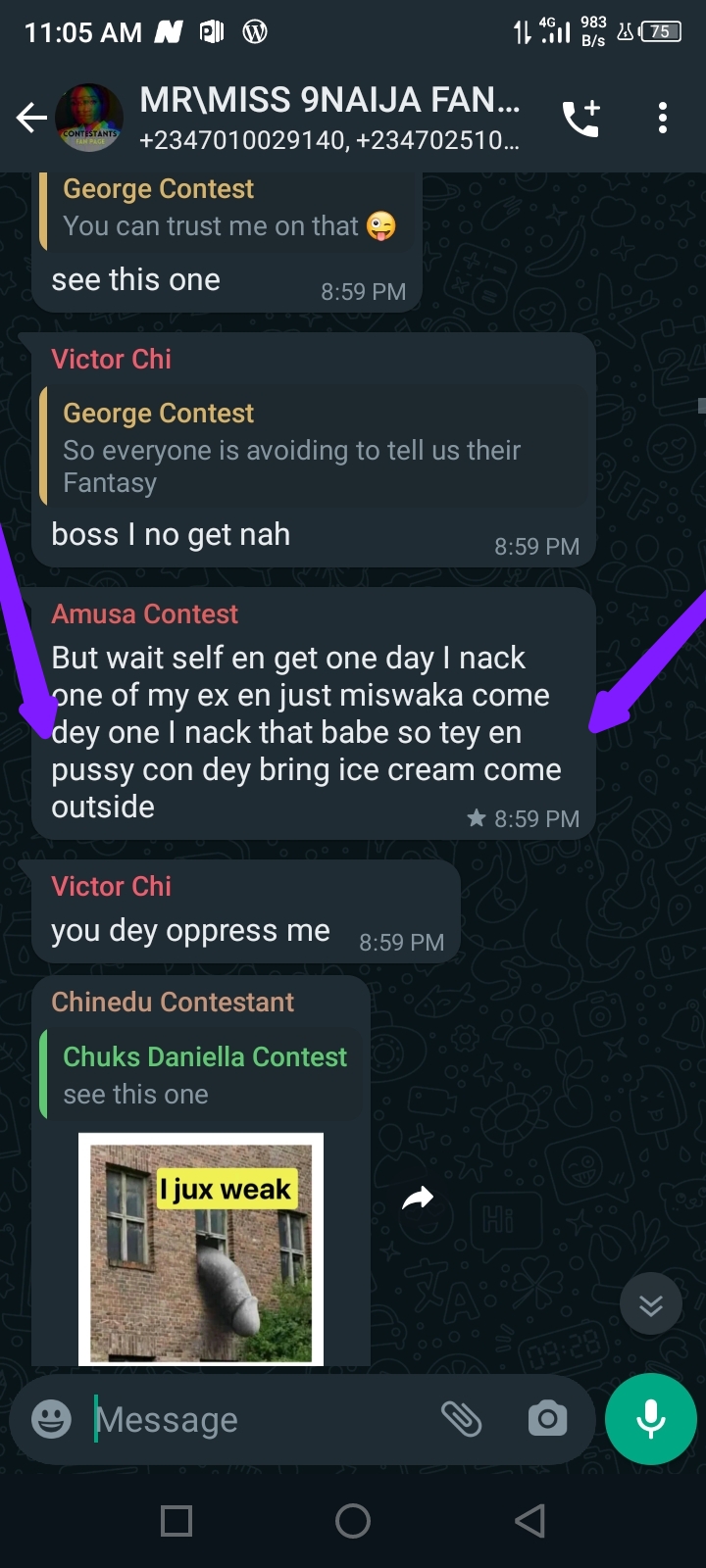
Task: Jump to the latest messages
Action: (651, 1304)
